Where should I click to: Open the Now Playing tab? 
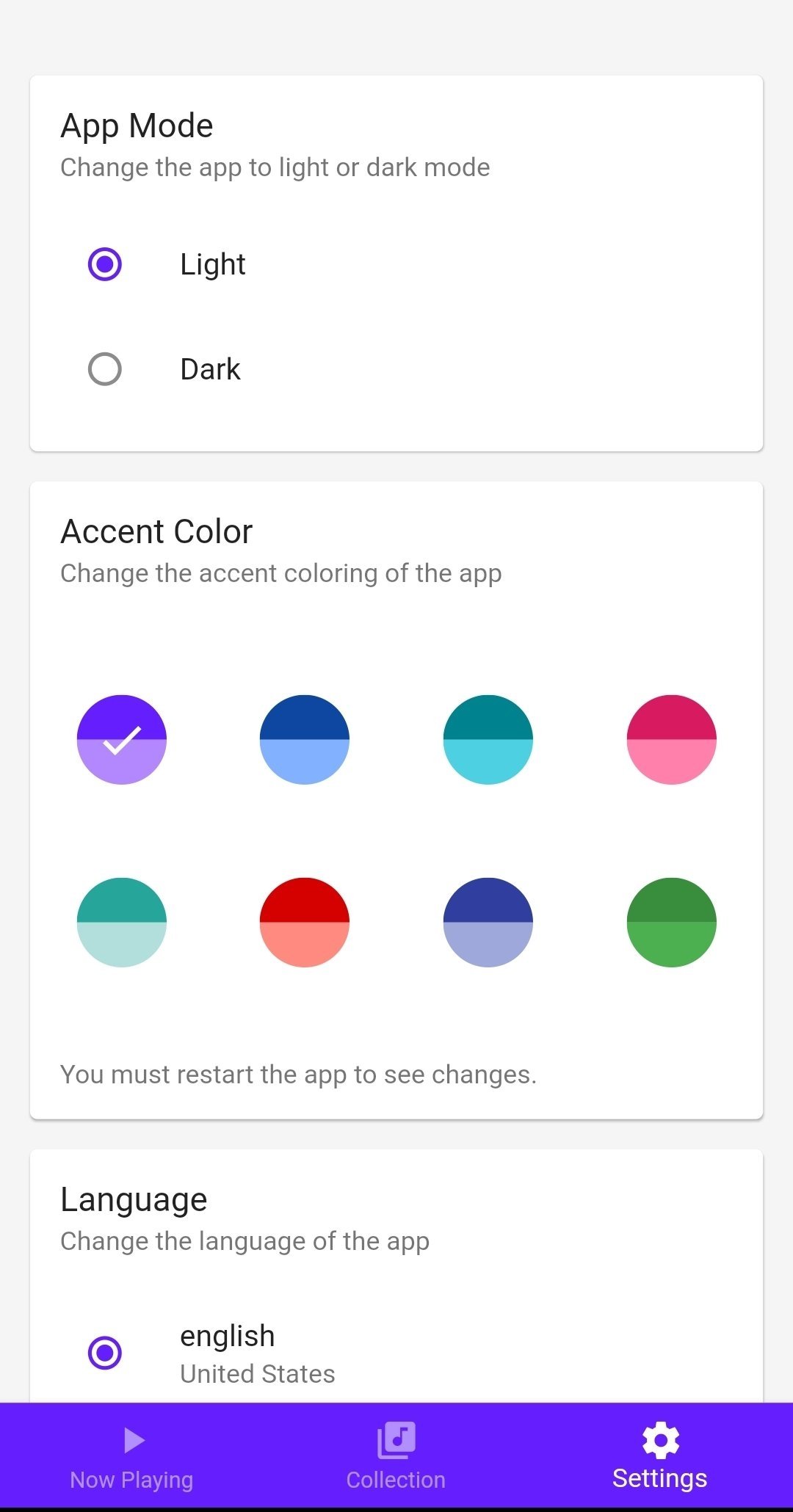pos(132,1457)
